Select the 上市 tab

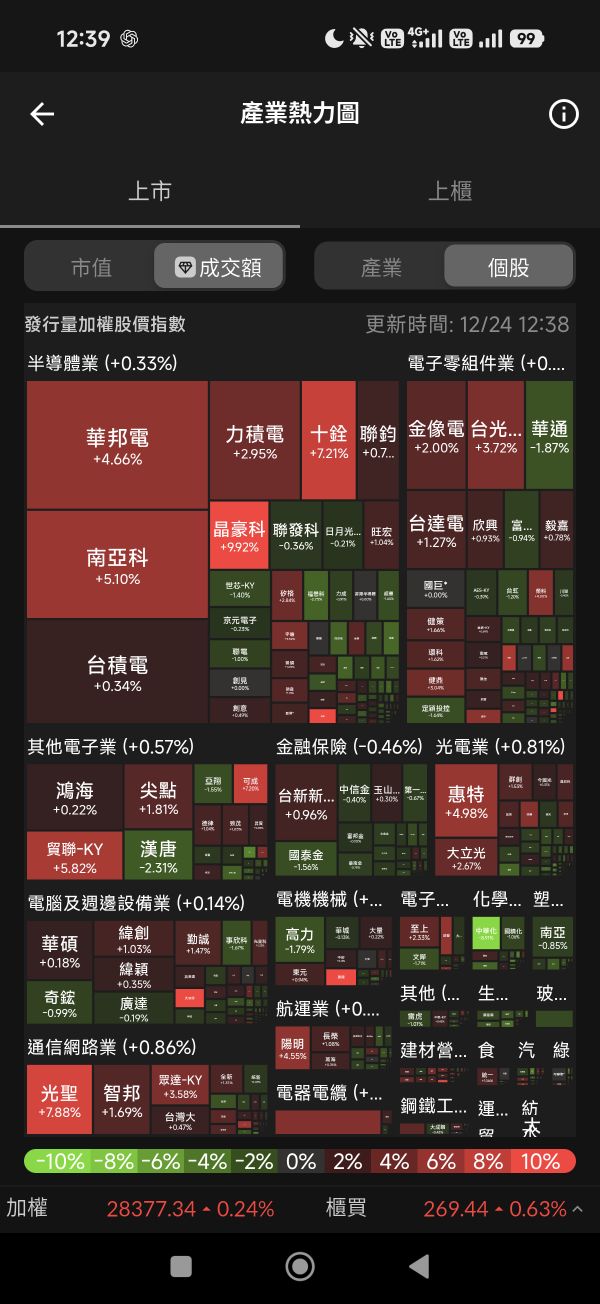150,191
